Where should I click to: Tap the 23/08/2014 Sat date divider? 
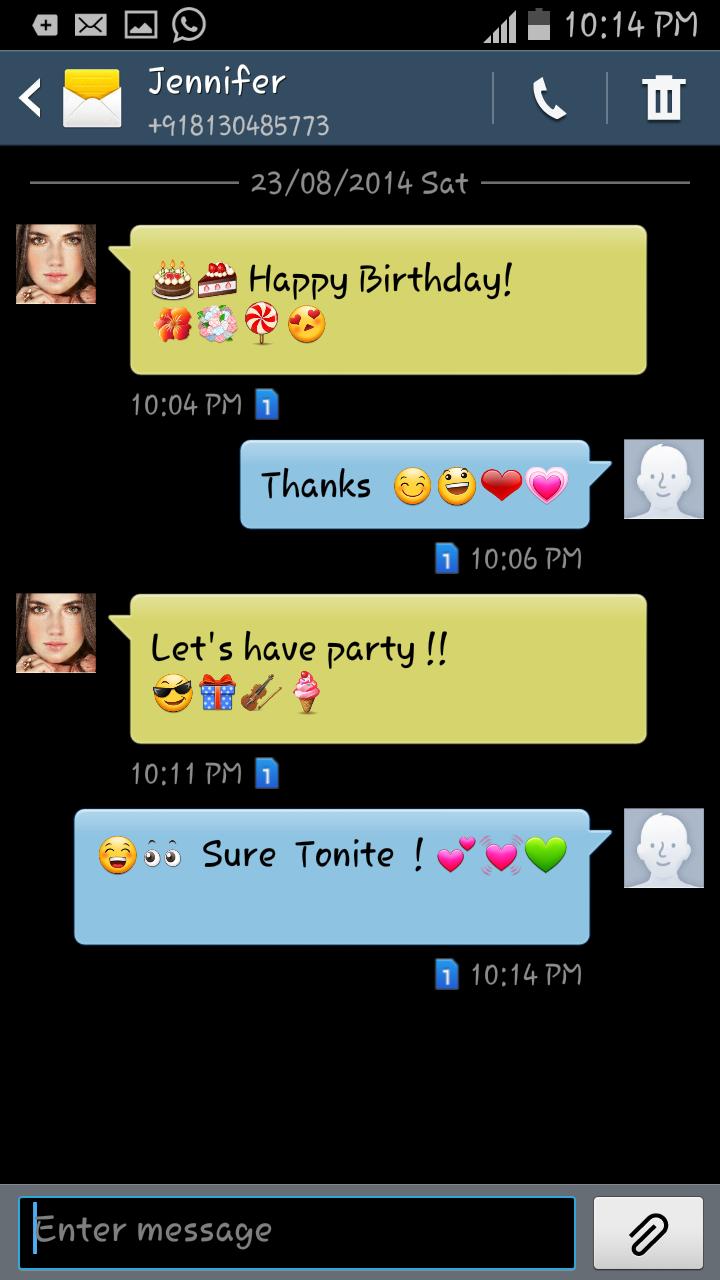point(360,183)
